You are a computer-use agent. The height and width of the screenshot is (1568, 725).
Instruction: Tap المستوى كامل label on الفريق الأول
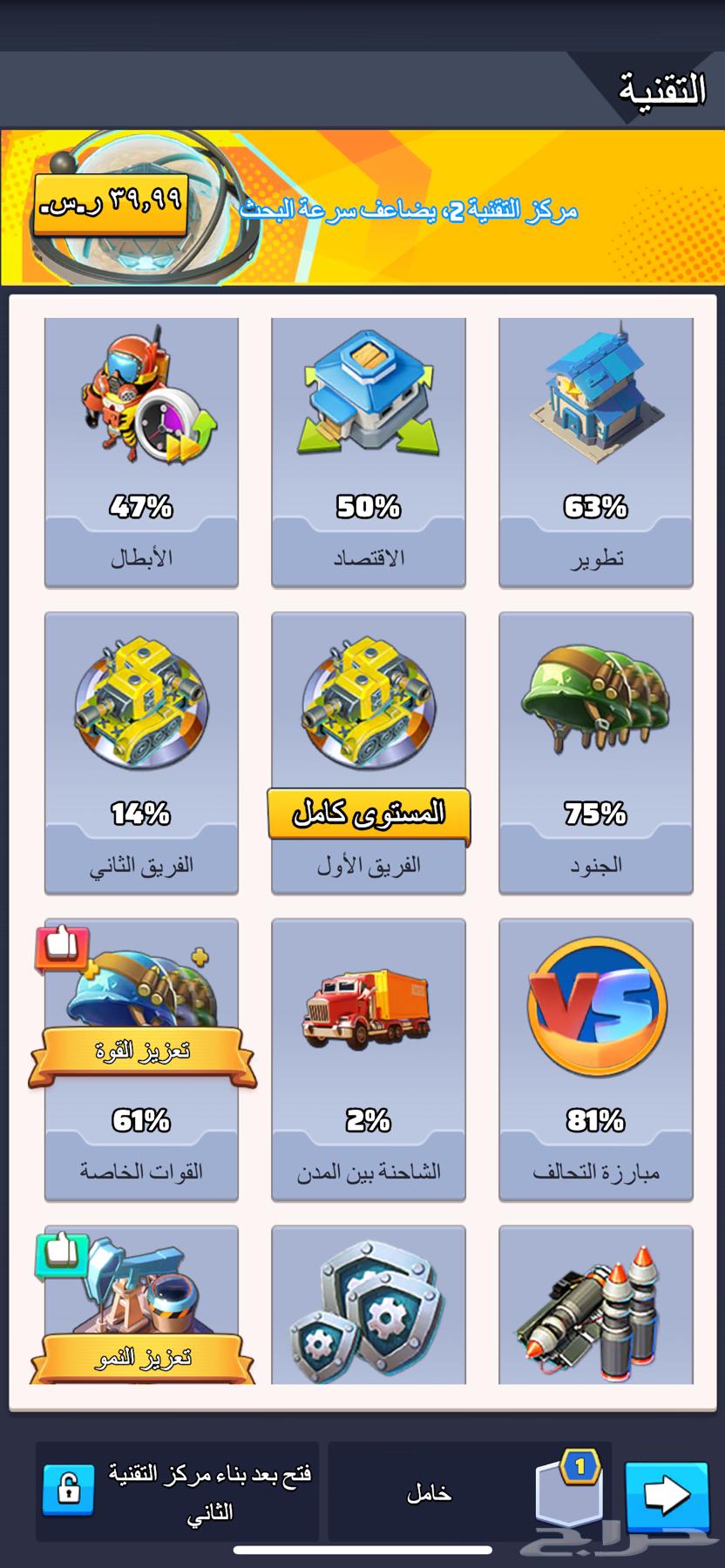(x=368, y=814)
